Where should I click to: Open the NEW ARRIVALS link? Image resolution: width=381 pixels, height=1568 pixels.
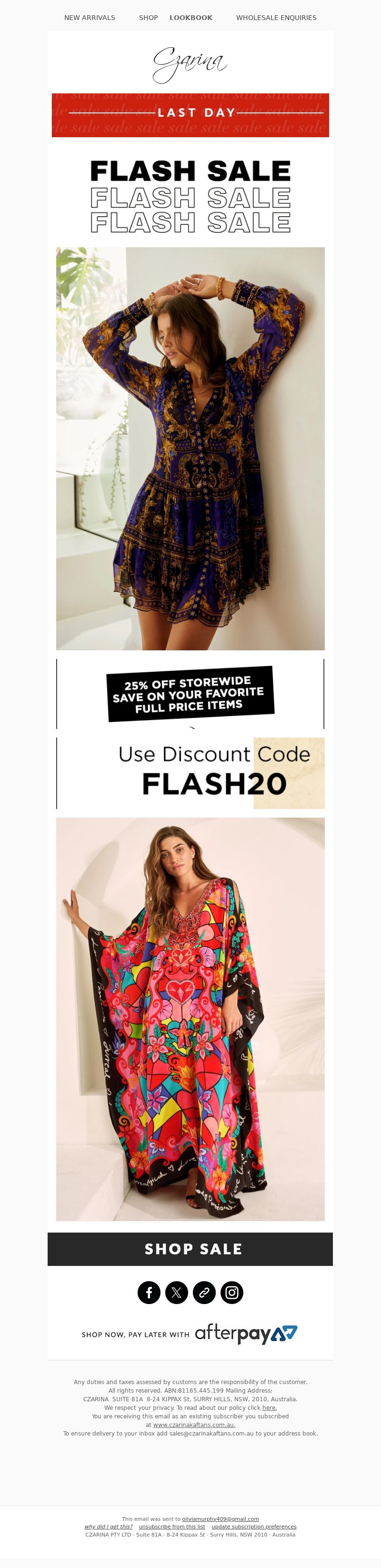coord(90,18)
